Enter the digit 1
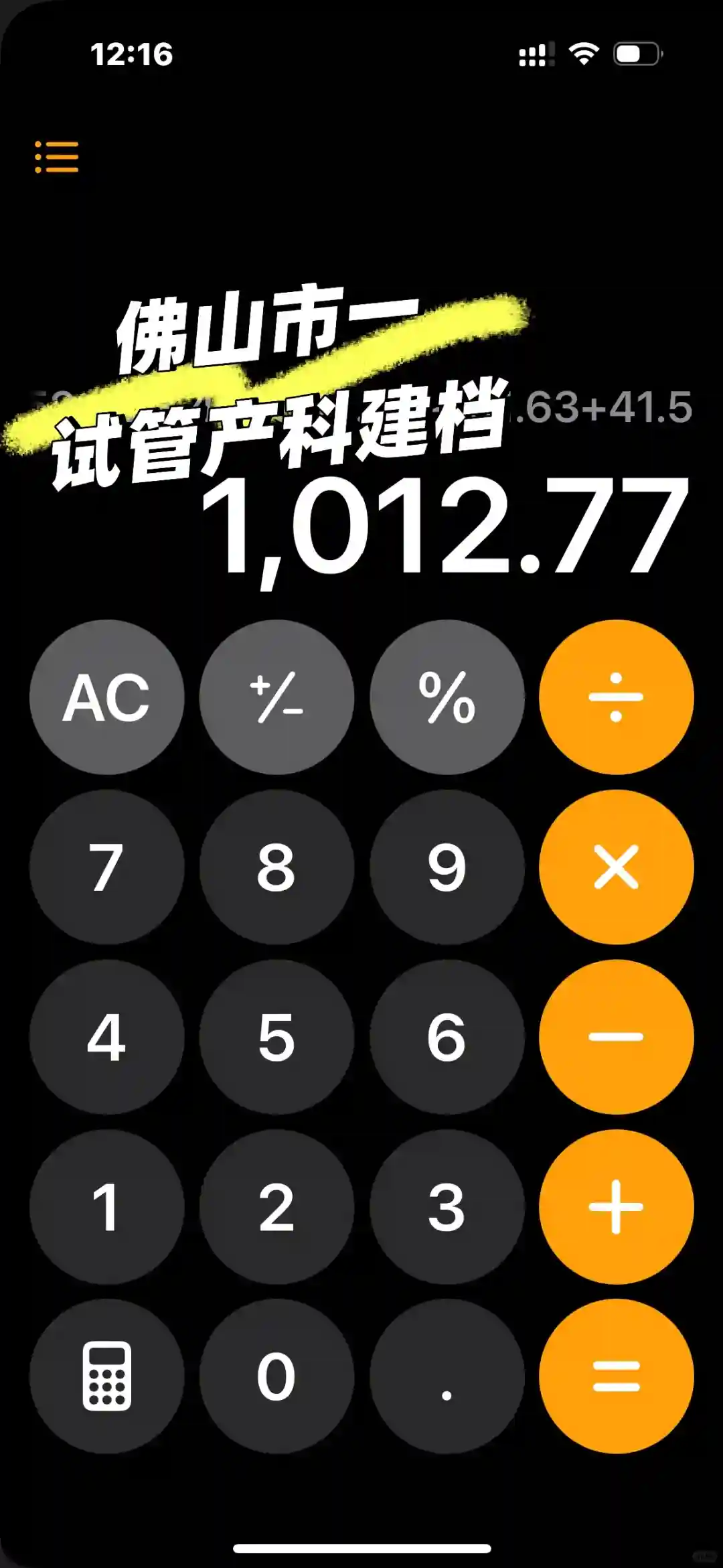The width and height of the screenshot is (723, 1568). (x=106, y=1207)
